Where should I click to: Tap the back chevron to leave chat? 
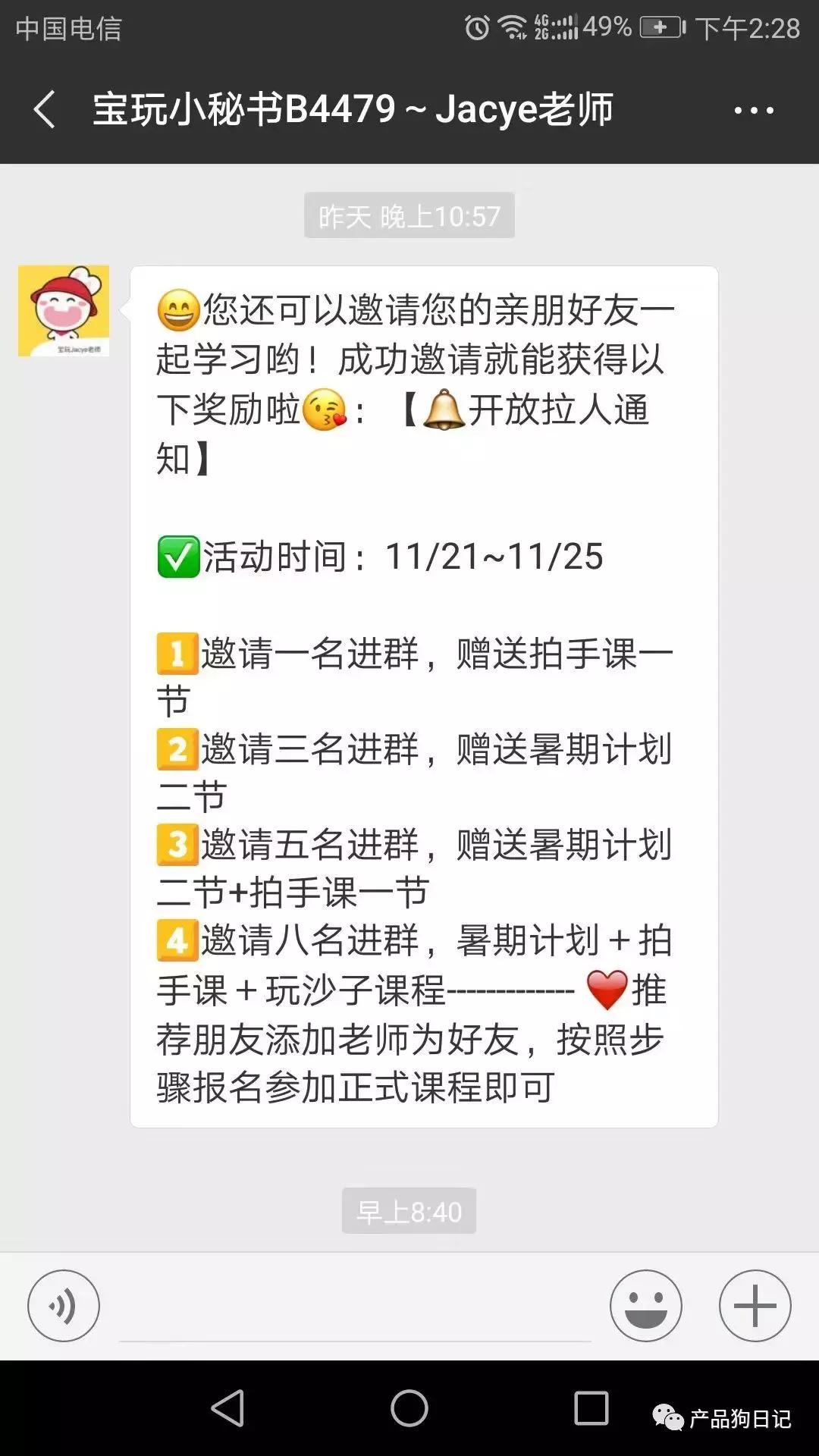tap(43, 108)
